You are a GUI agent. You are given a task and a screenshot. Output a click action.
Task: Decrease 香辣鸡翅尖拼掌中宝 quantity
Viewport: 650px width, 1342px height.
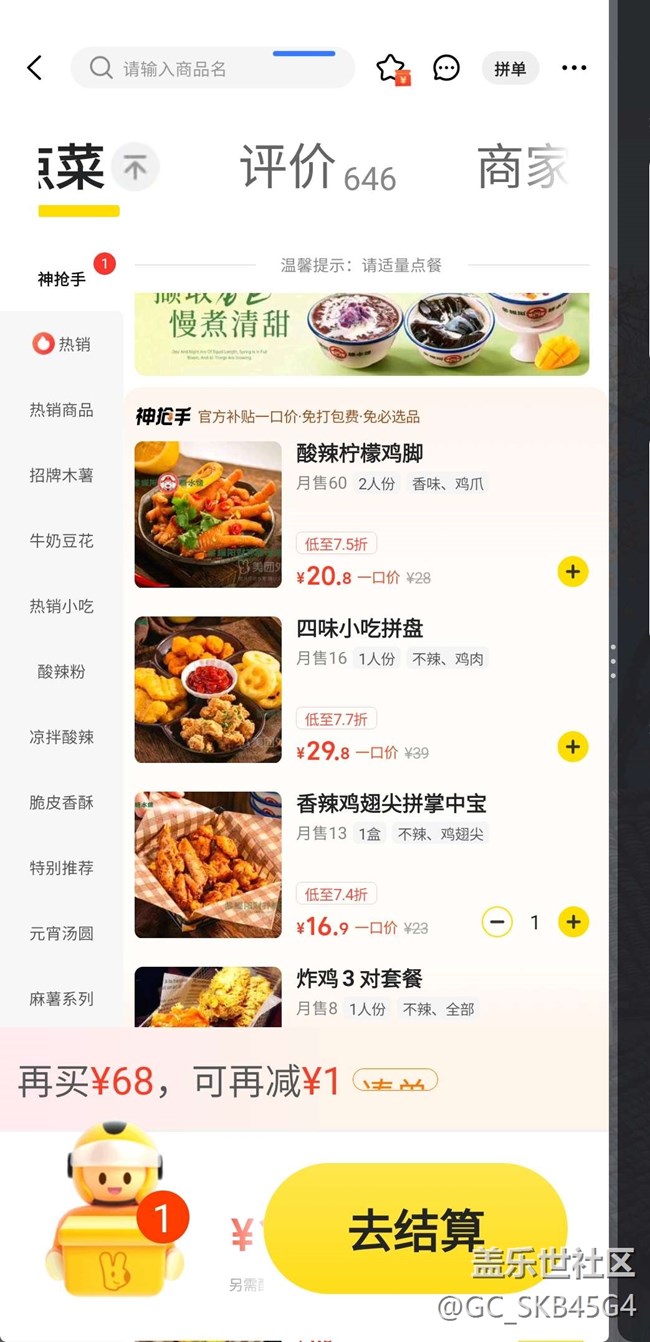point(497,922)
